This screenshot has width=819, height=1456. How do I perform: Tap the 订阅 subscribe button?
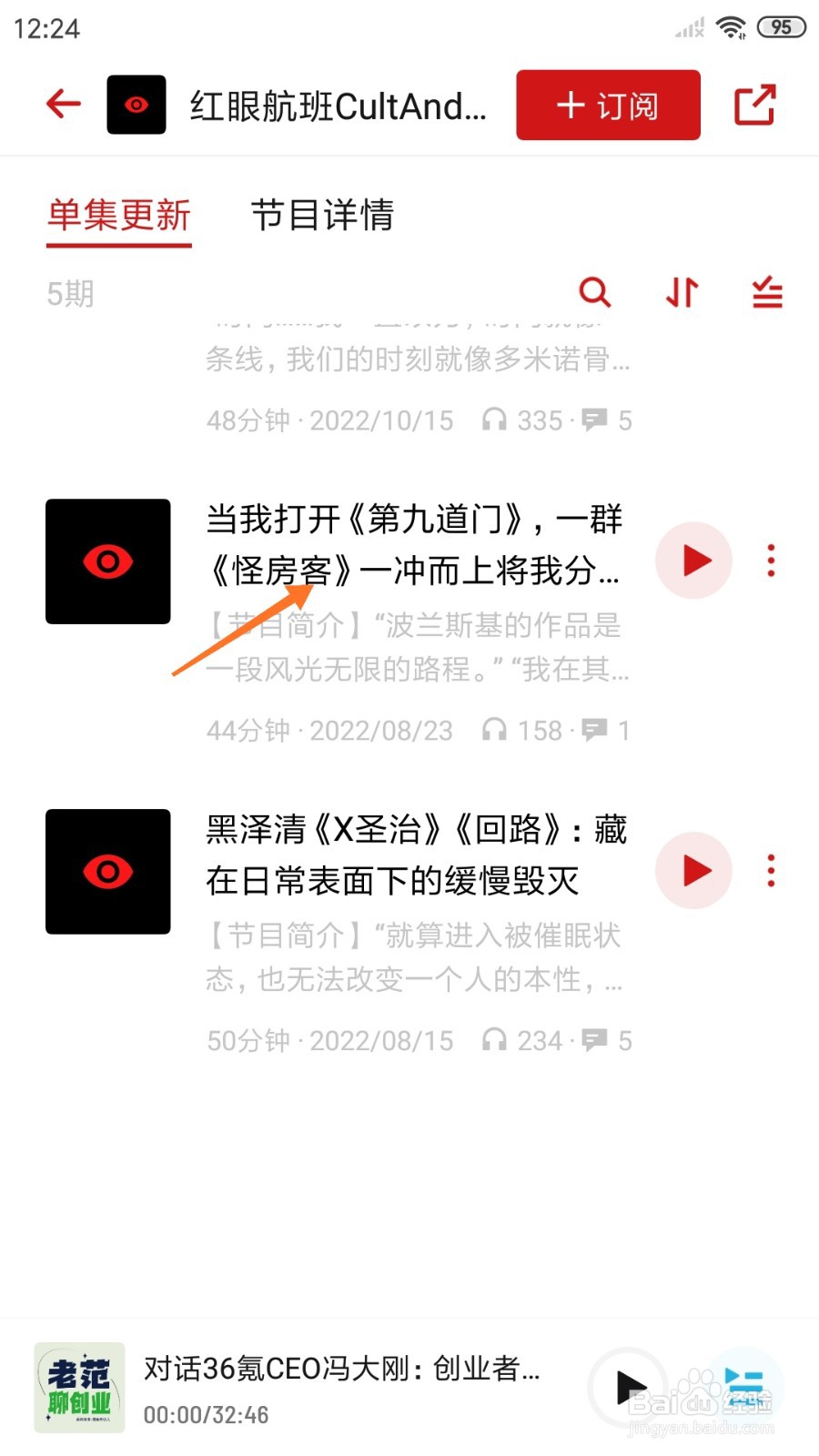coord(607,105)
